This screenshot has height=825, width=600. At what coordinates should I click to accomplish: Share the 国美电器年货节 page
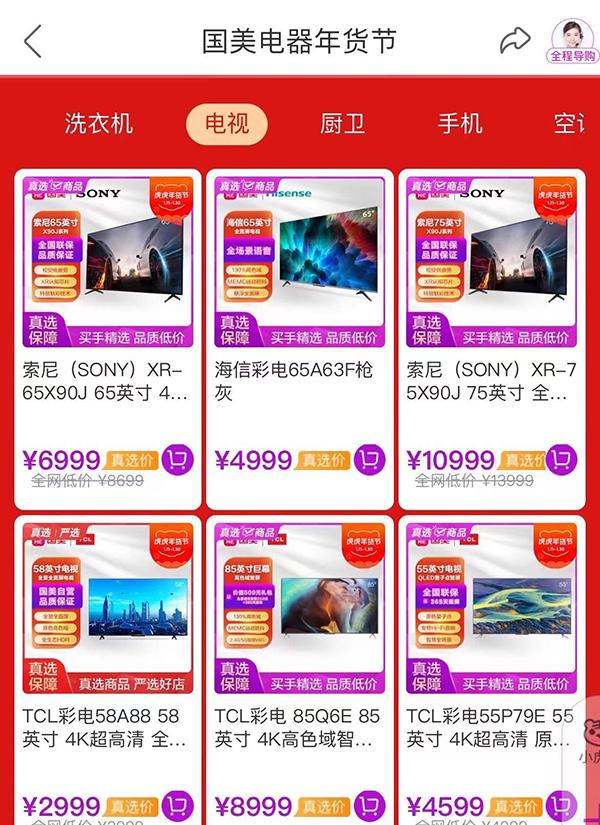click(x=514, y=41)
